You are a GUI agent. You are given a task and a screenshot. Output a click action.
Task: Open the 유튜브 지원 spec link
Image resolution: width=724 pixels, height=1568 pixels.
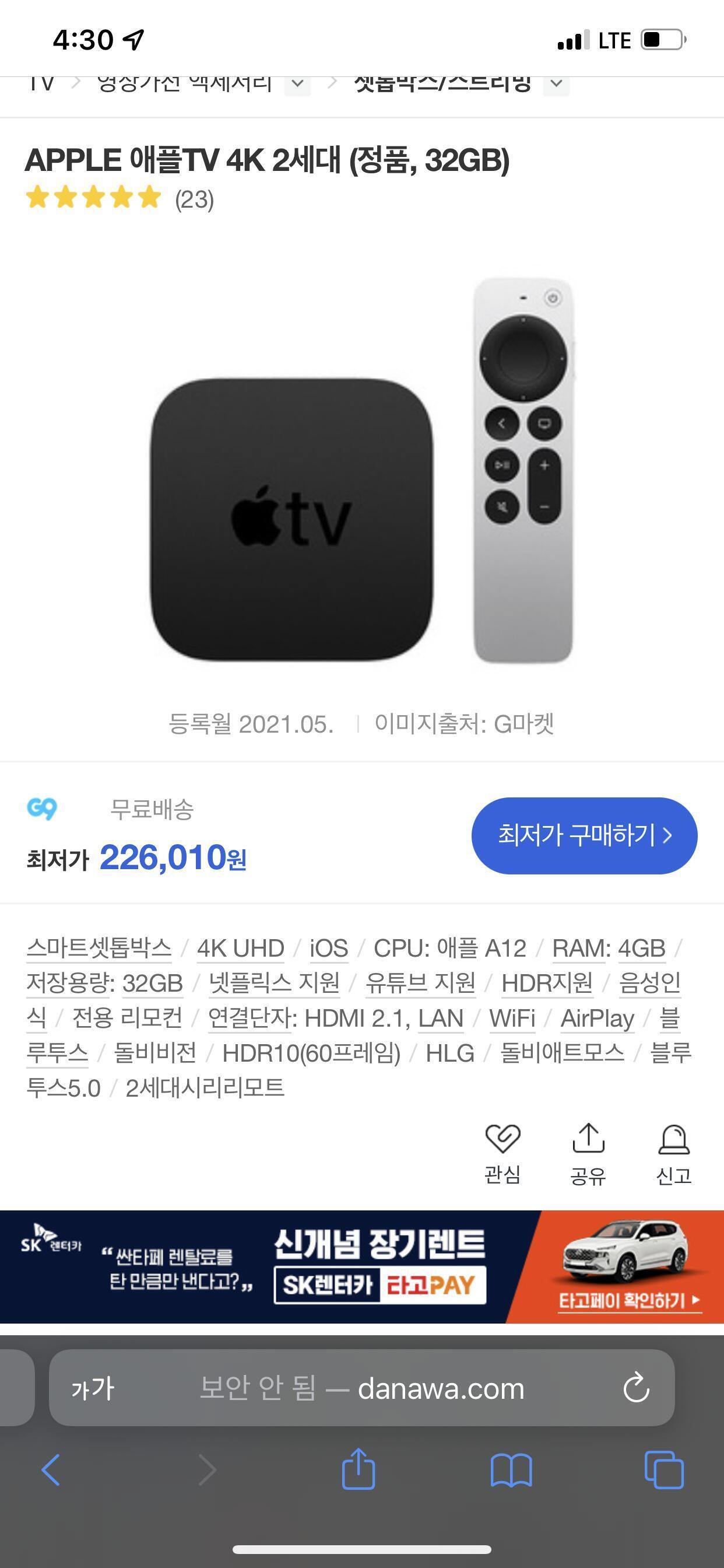click(420, 983)
